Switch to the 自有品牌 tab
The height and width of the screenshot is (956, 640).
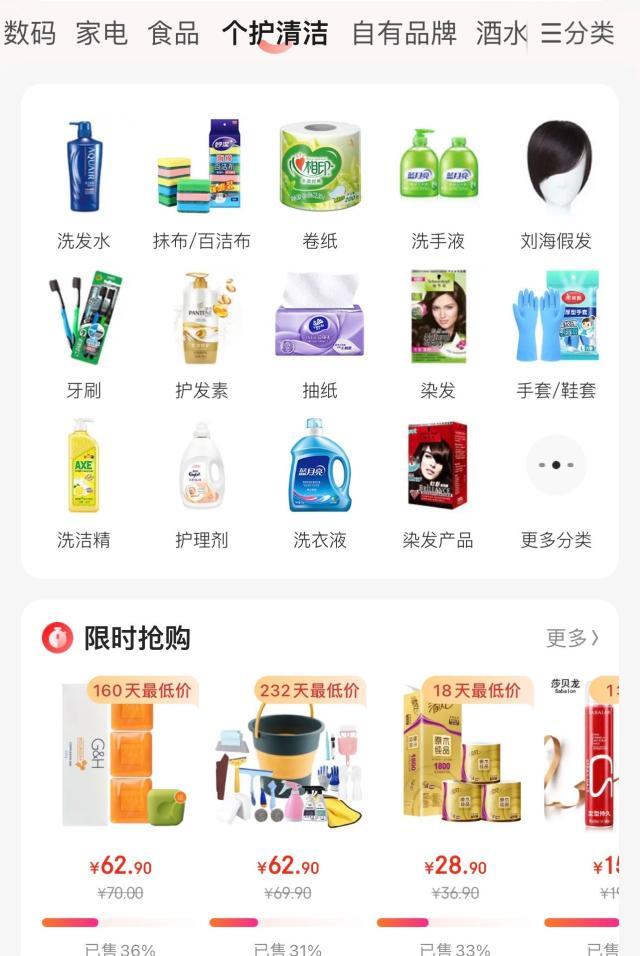[403, 33]
